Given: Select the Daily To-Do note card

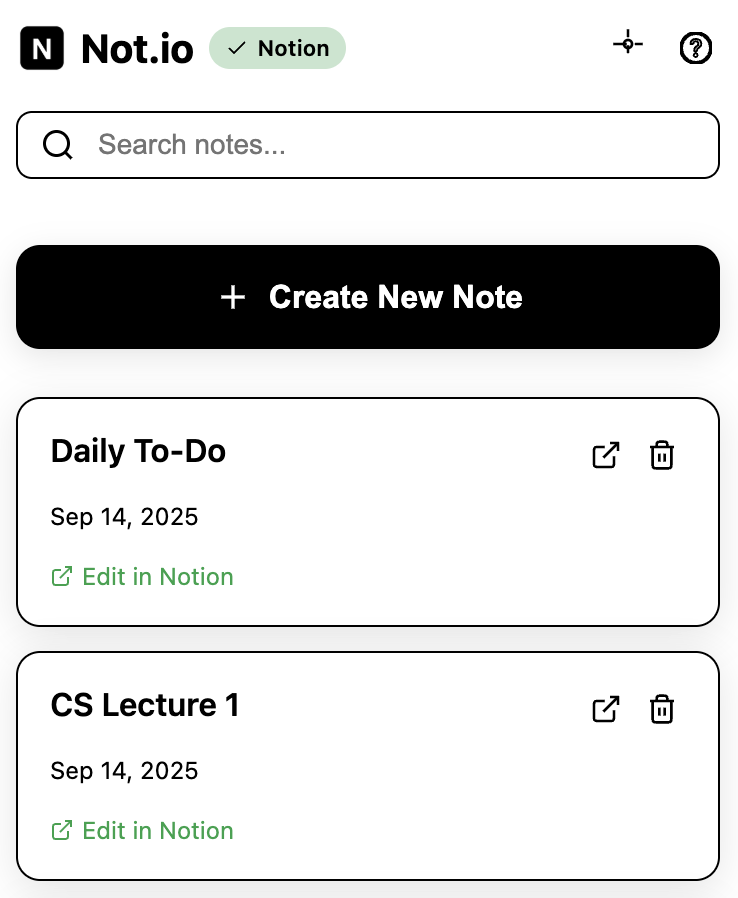Looking at the screenshot, I should [368, 512].
